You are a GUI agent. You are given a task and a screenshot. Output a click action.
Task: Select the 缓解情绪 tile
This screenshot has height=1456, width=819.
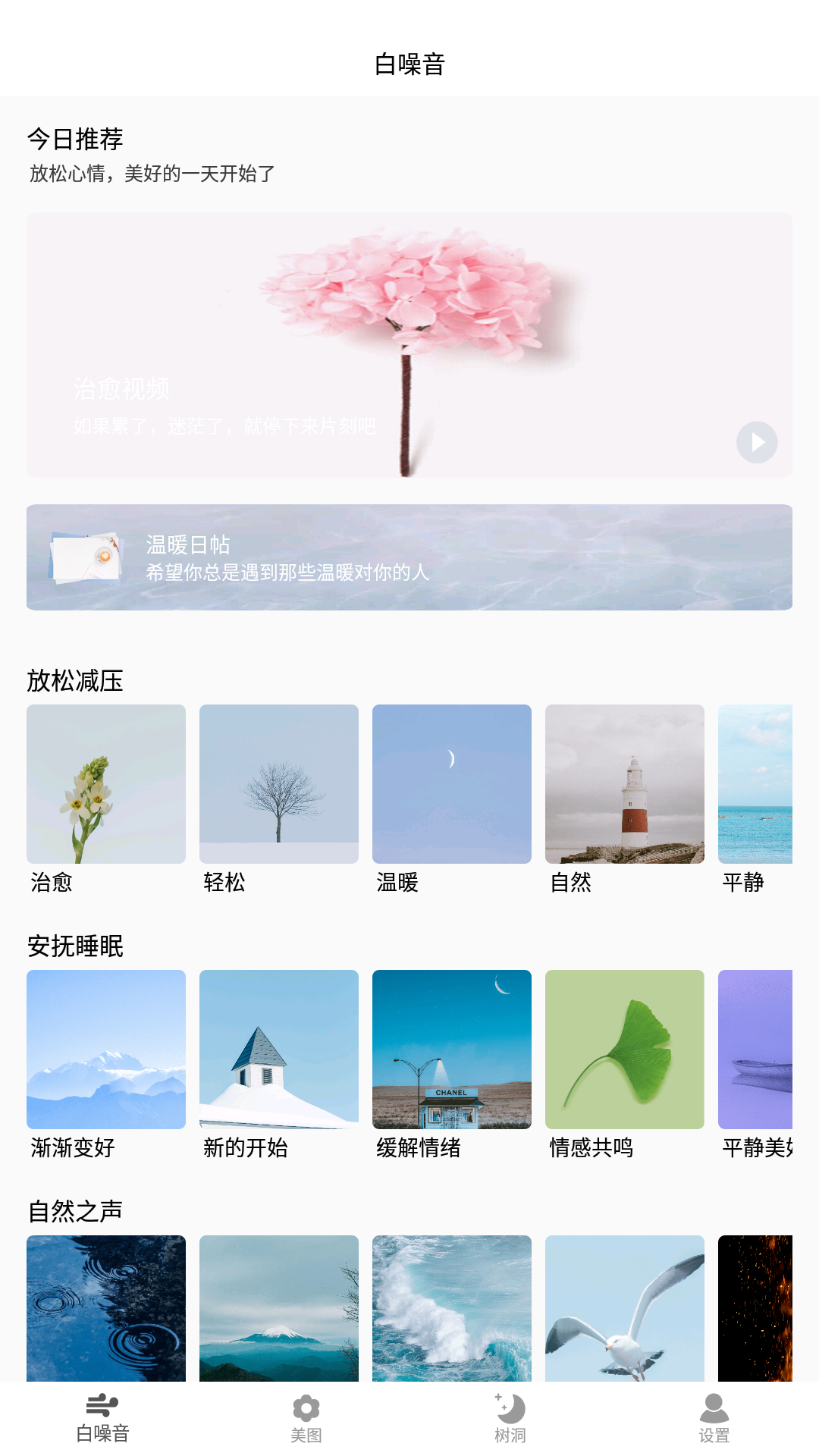[452, 1050]
